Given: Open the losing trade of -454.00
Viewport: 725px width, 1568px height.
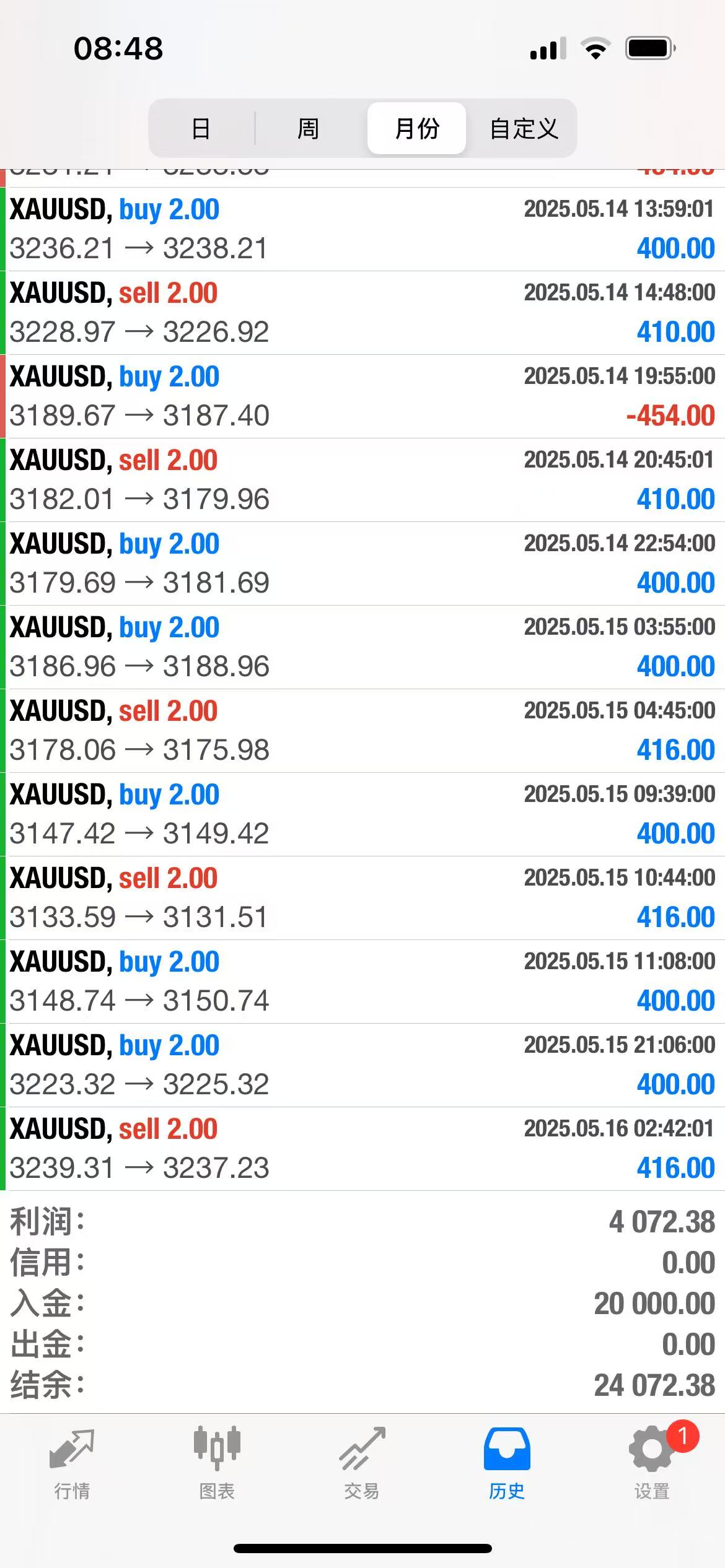Looking at the screenshot, I should pos(362,396).
